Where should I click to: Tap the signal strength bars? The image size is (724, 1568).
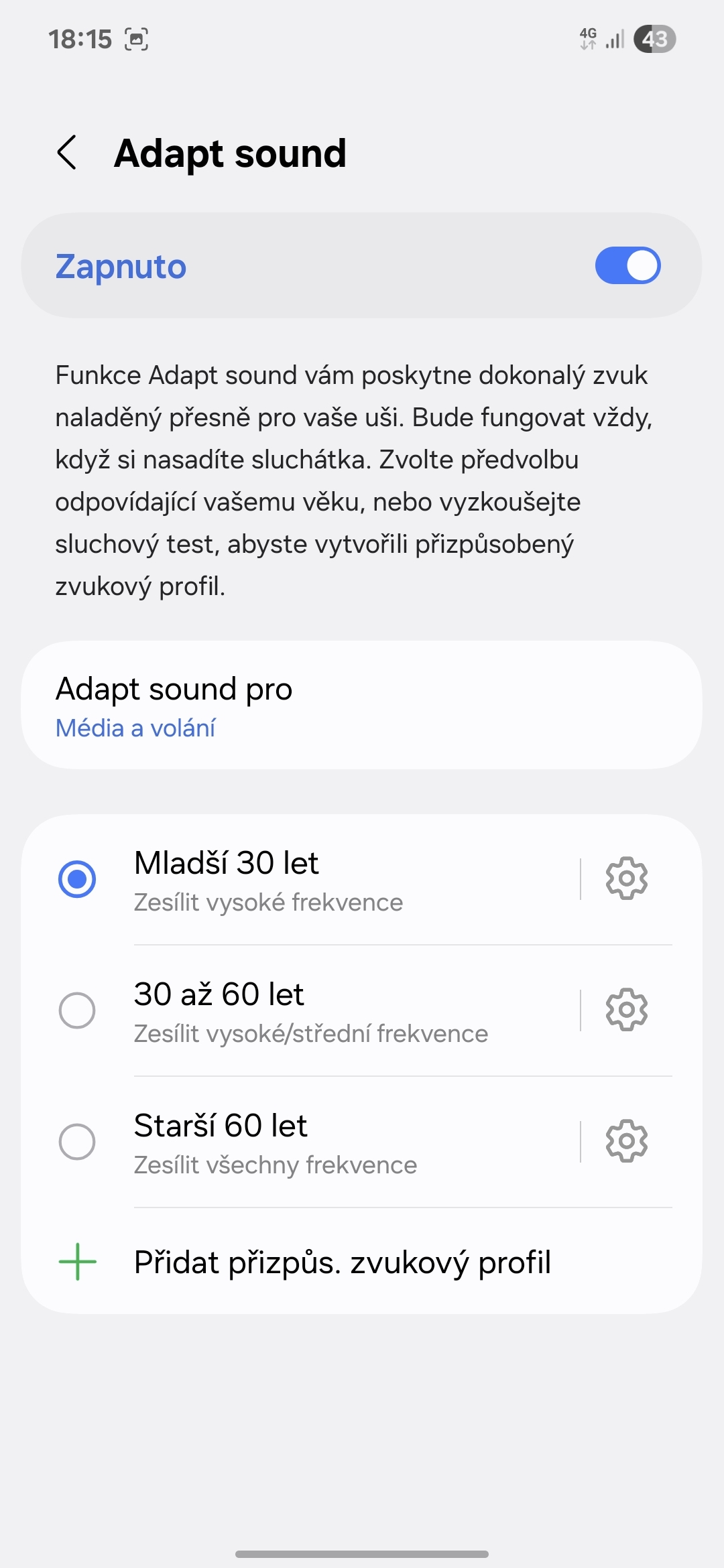tap(615, 39)
